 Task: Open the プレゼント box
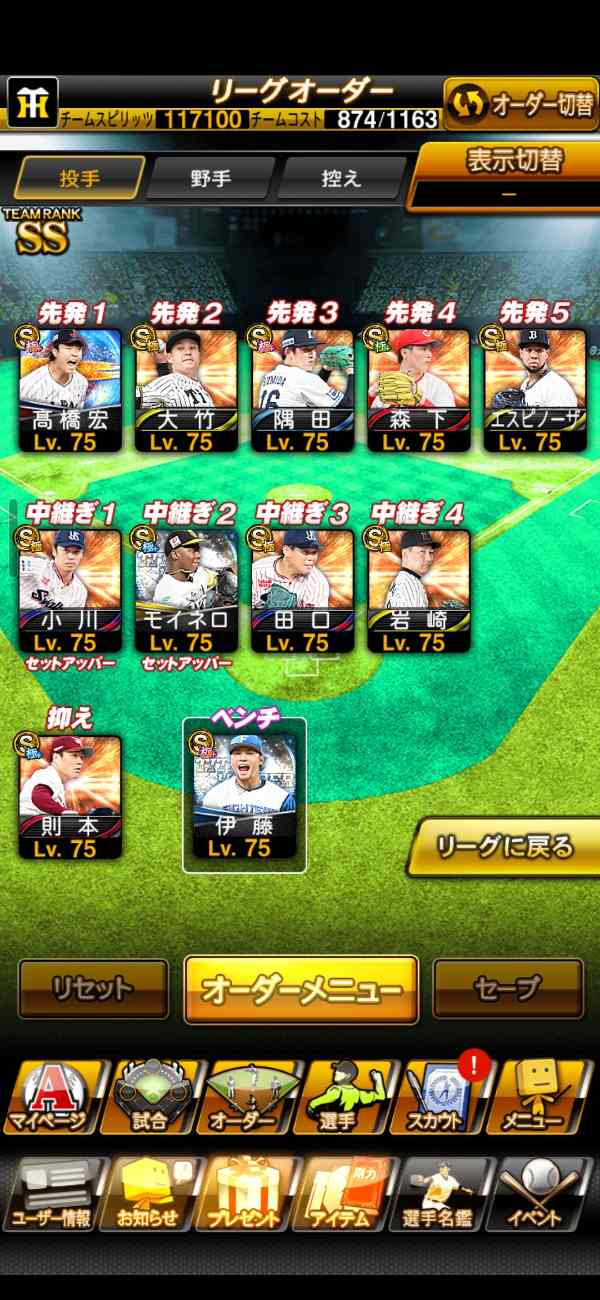click(246, 1194)
